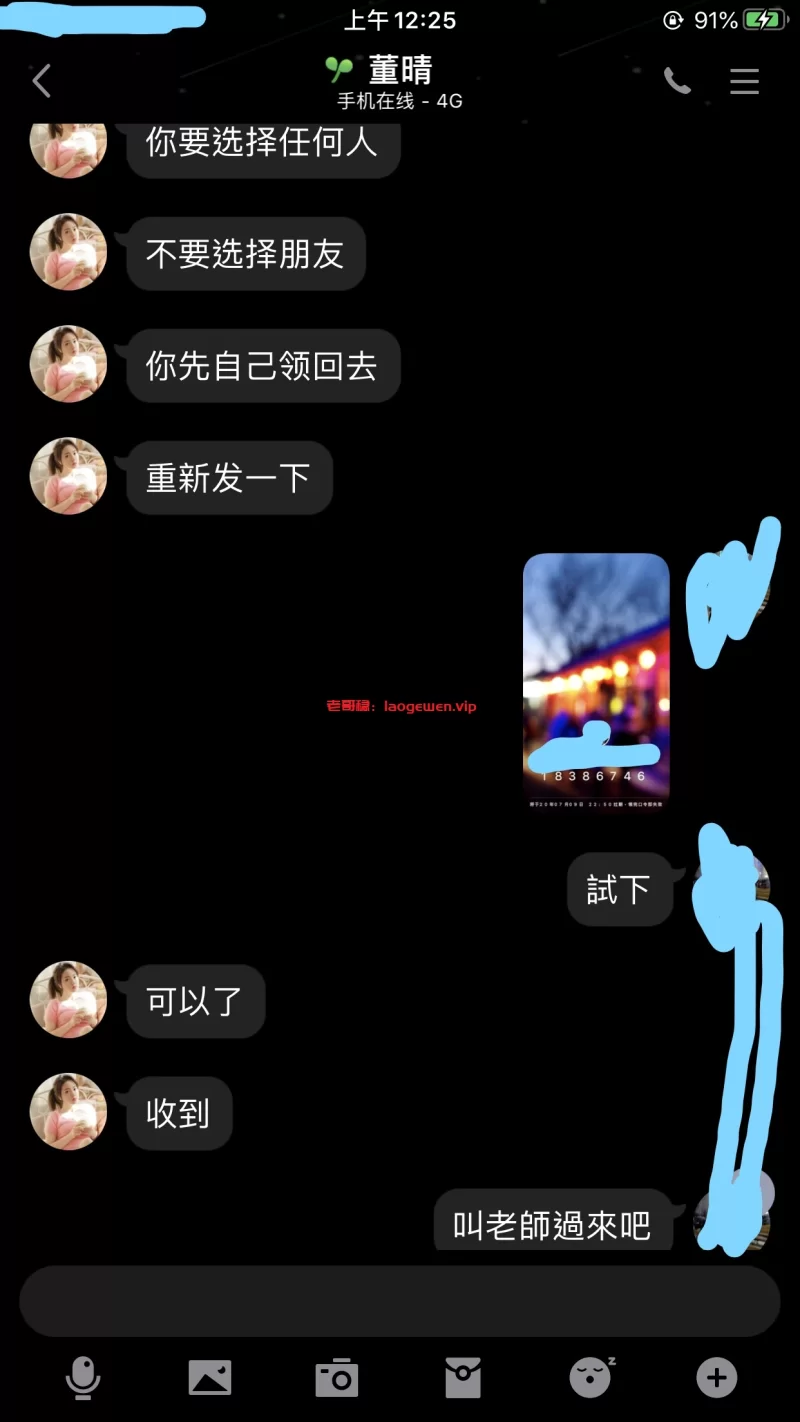Open the camera to take a photo
Viewport: 800px width, 1422px height.
coord(337,1378)
